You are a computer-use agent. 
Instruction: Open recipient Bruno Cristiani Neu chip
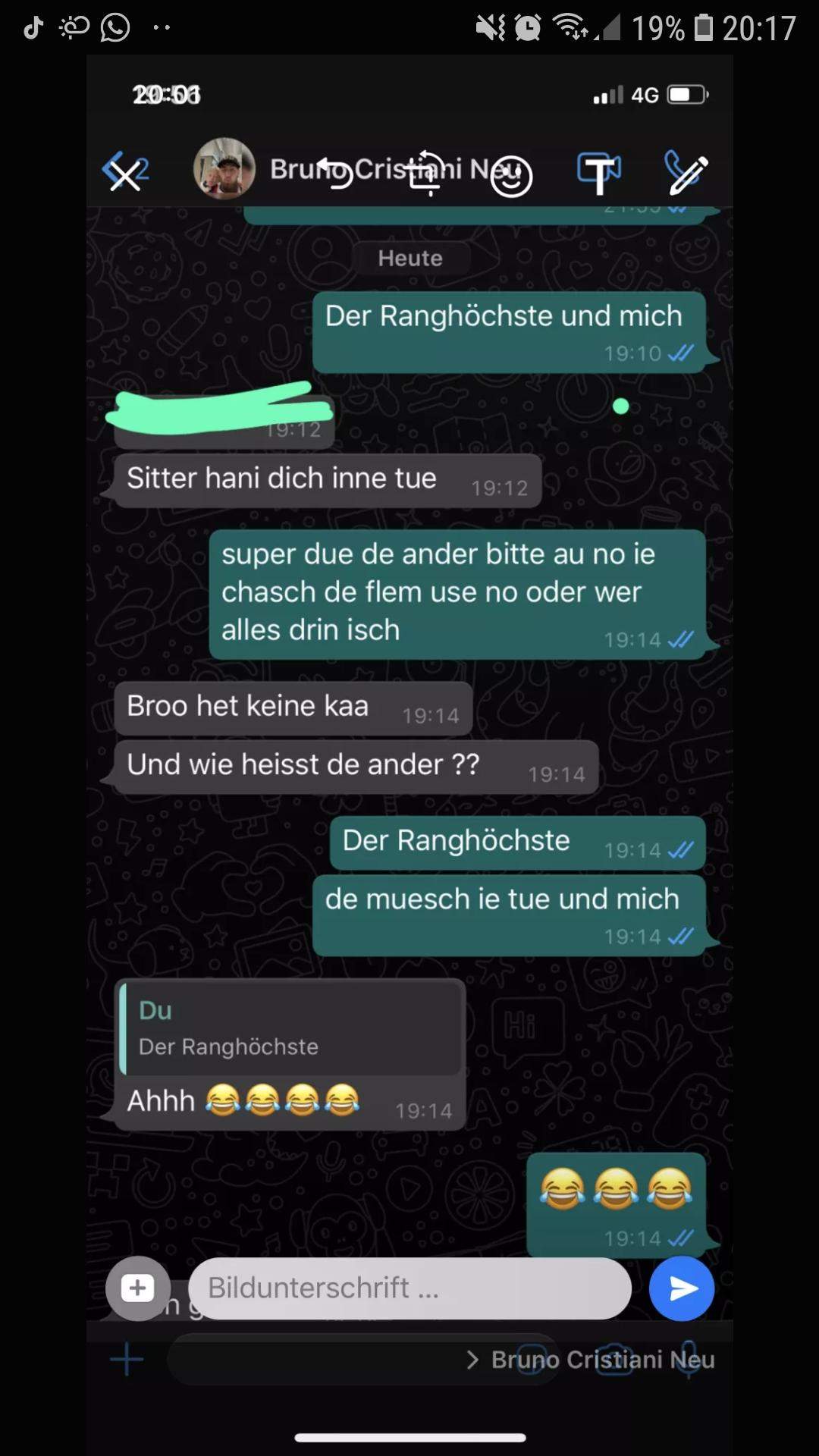tap(591, 1360)
